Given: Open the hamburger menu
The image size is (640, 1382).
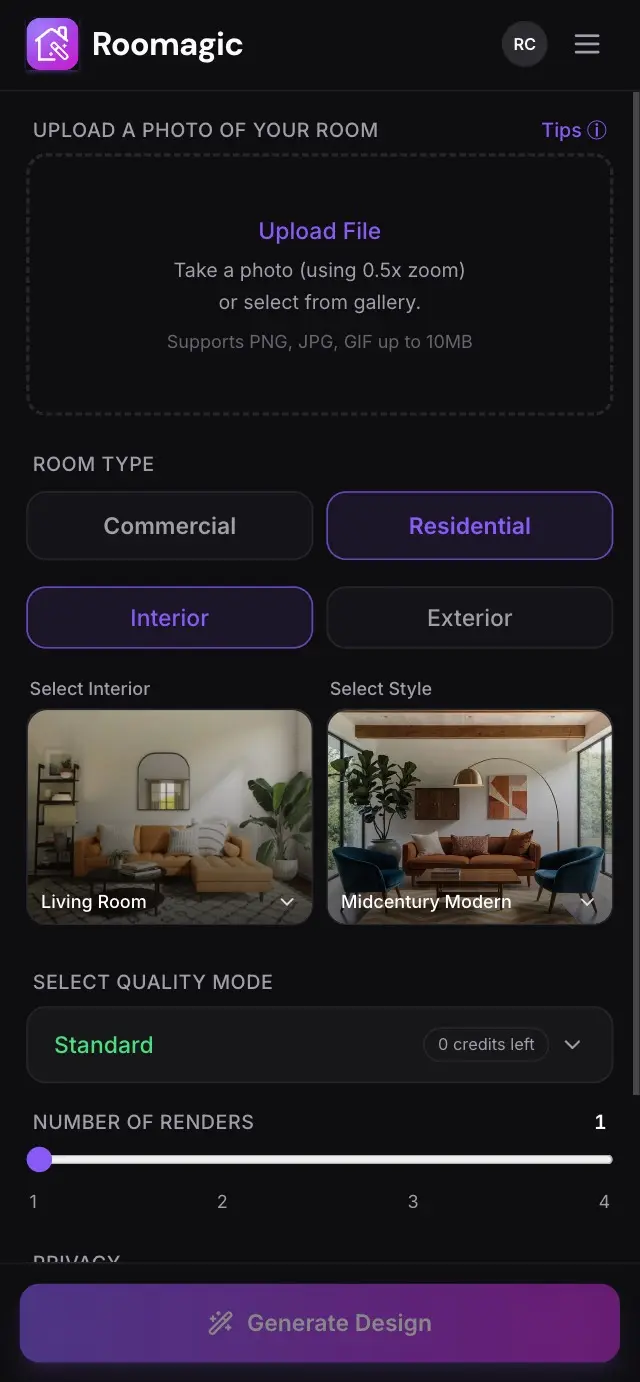Looking at the screenshot, I should [x=587, y=44].
